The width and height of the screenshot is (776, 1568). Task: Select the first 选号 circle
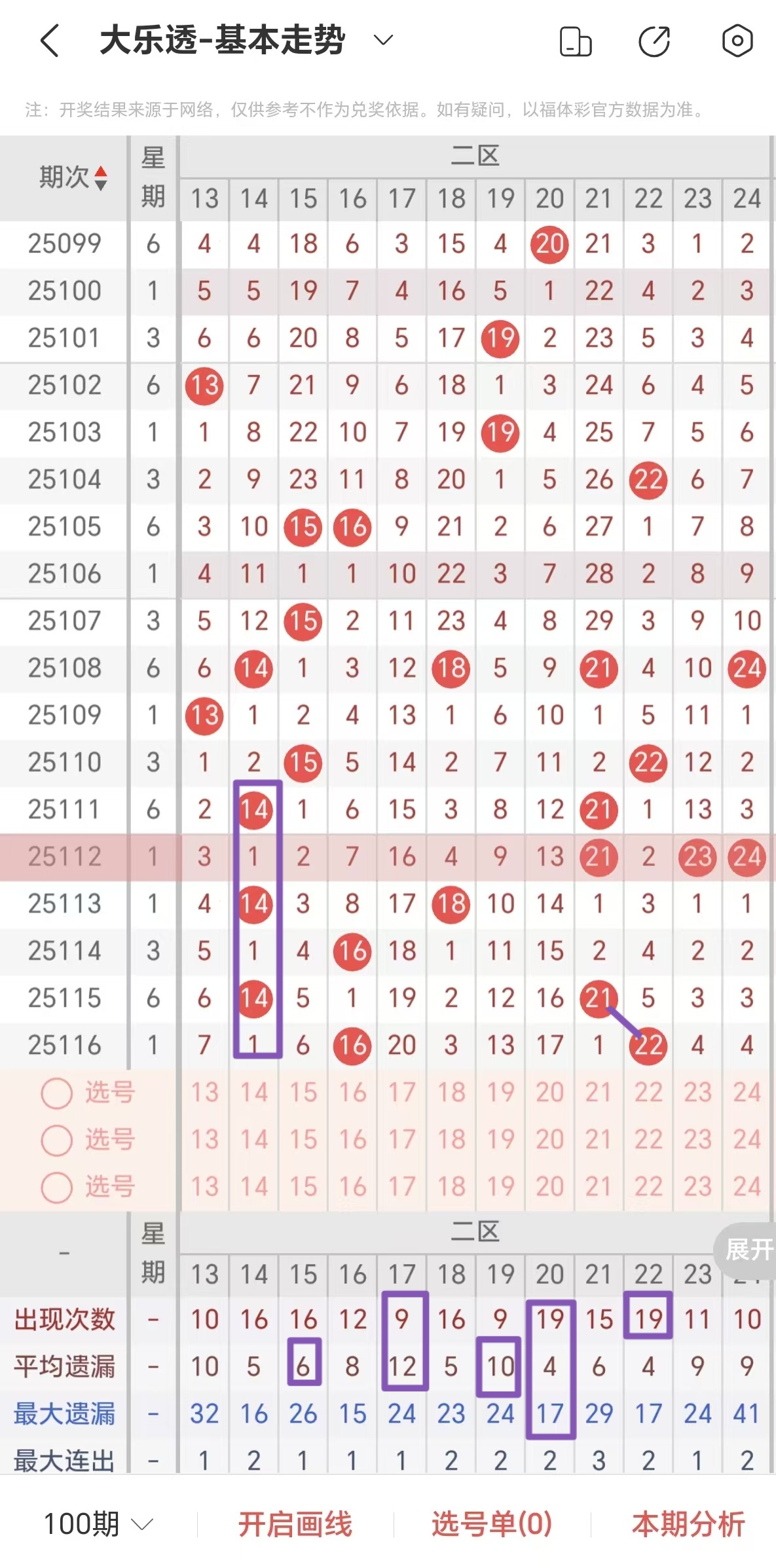(56, 1092)
